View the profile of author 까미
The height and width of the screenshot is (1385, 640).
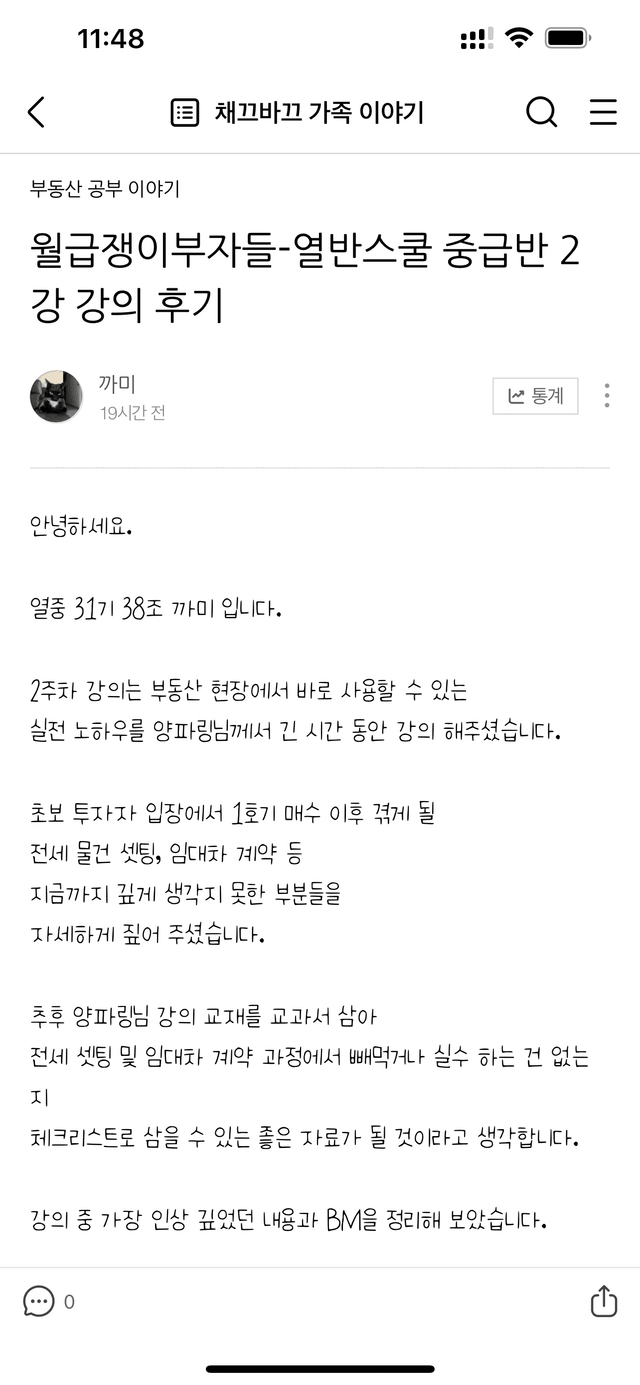pos(57,396)
